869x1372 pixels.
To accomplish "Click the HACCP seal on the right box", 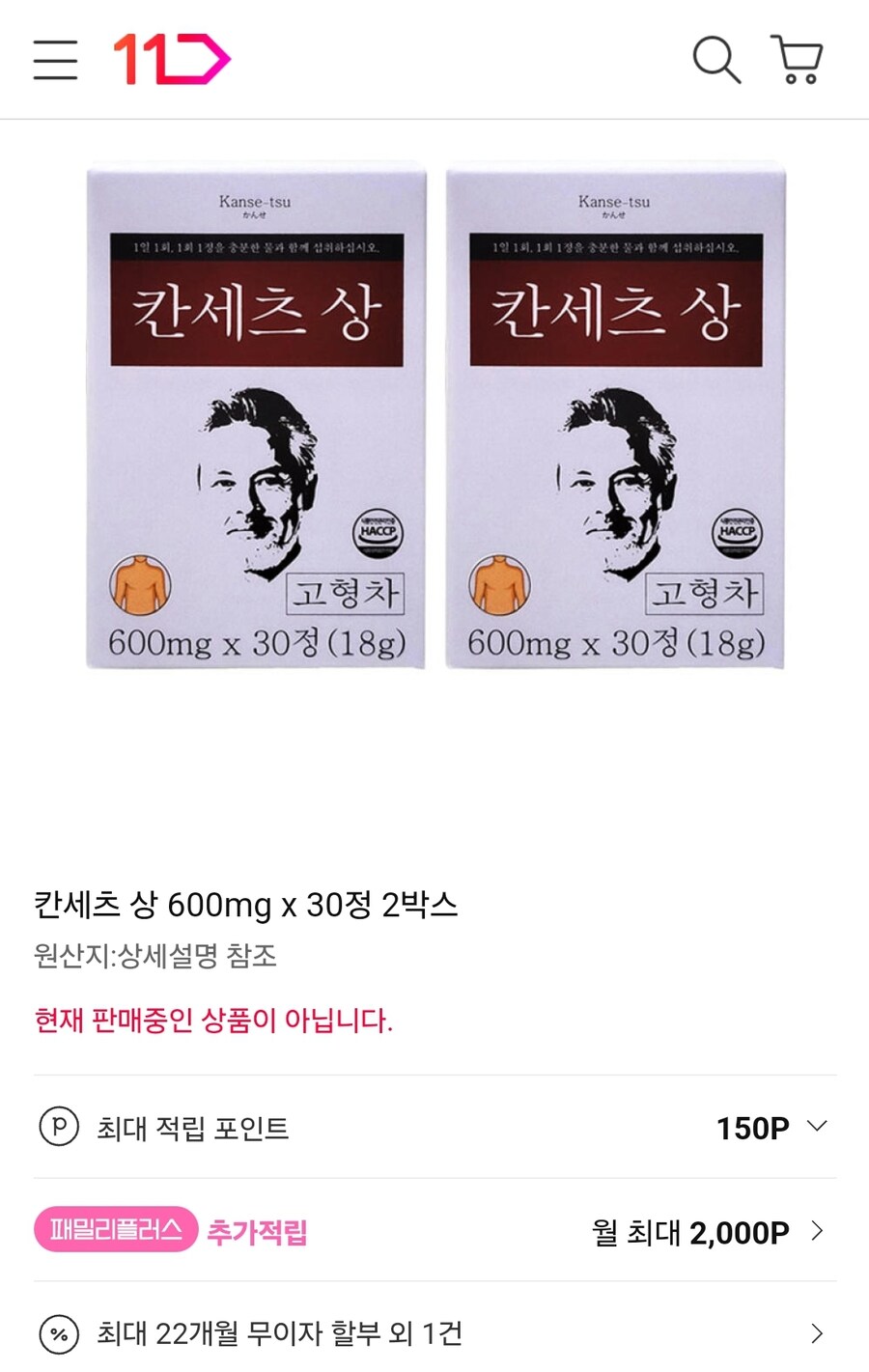I will click(738, 532).
